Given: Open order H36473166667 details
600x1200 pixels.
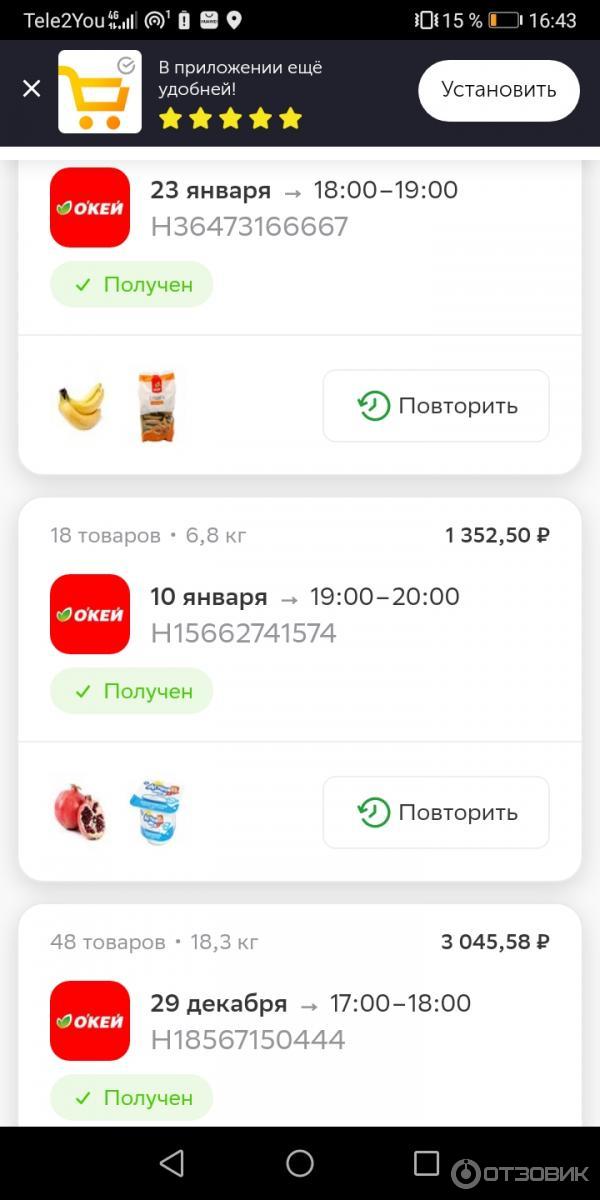Looking at the screenshot, I should coord(249,226).
